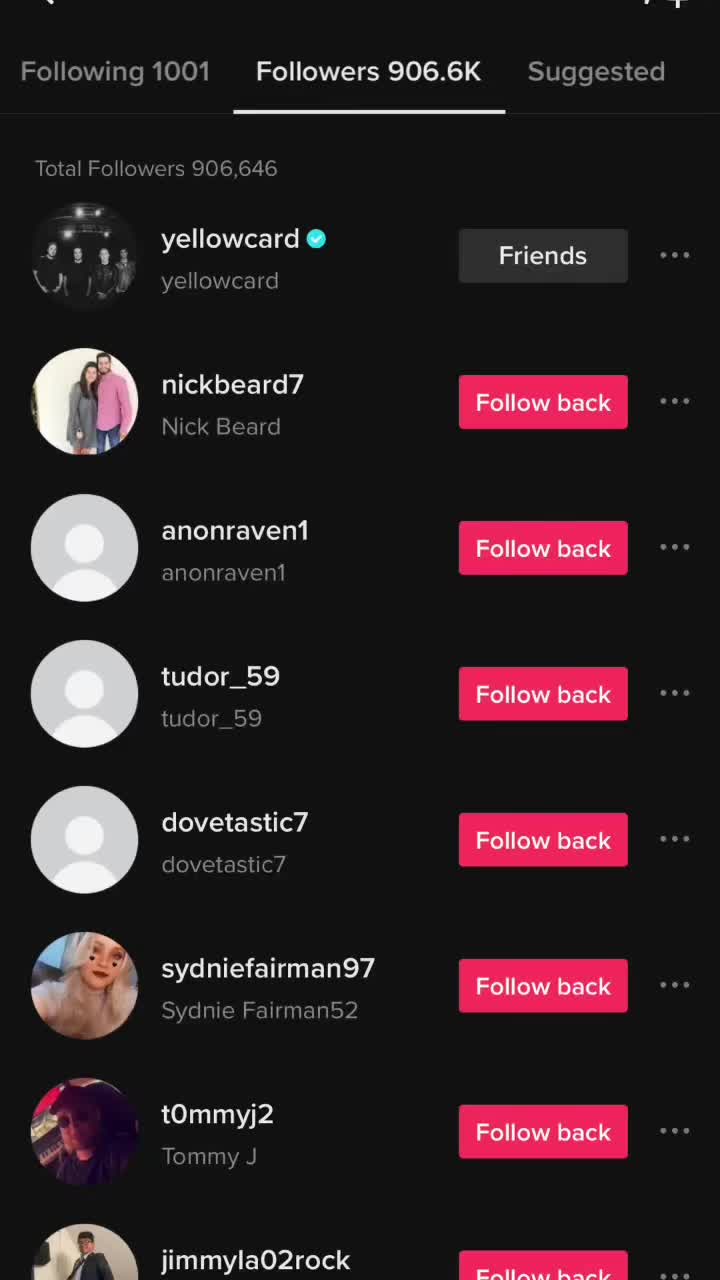Open more options for nickbeard7

pos(675,402)
